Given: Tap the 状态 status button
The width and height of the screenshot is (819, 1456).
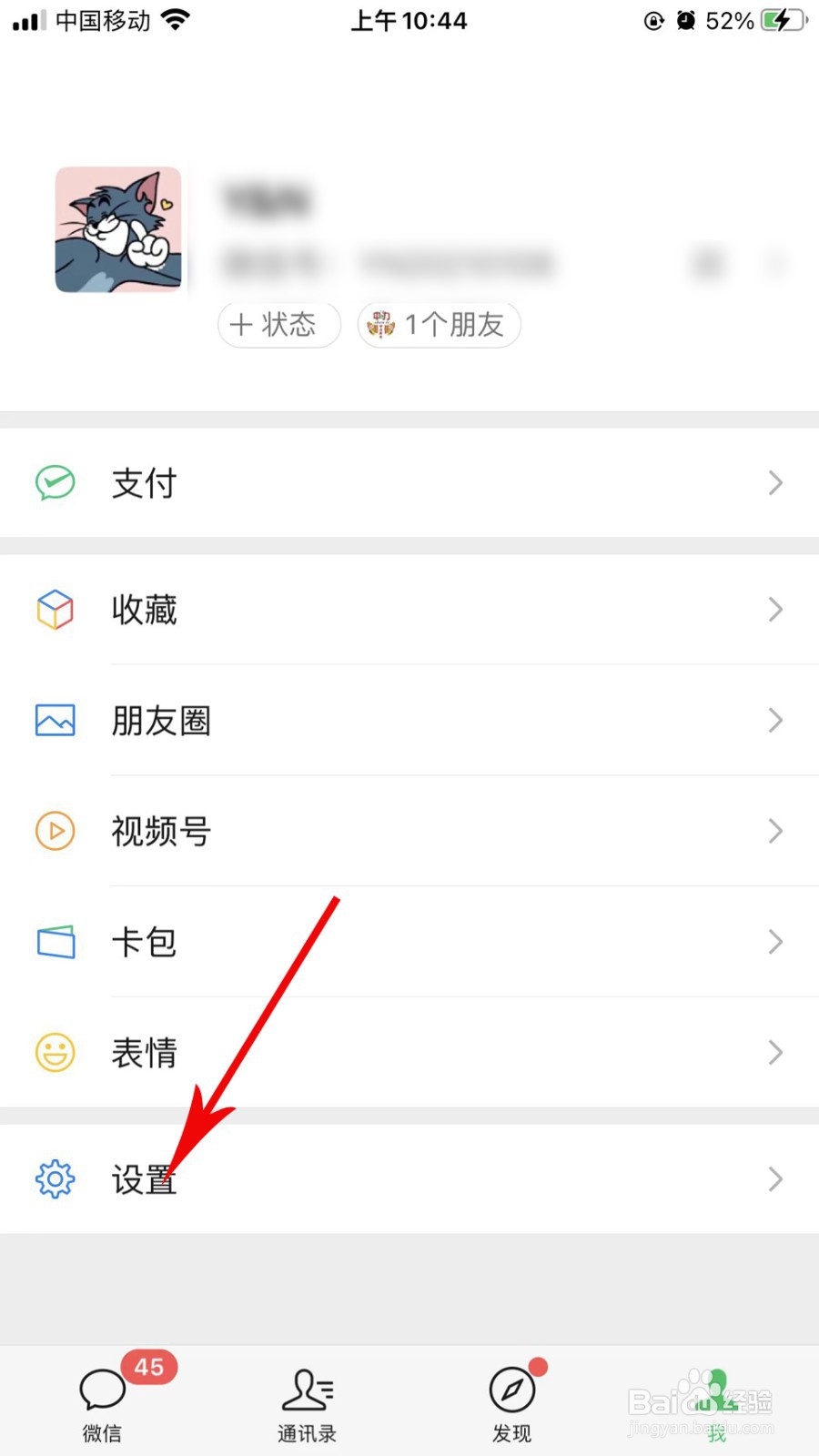Looking at the screenshot, I should click(x=278, y=325).
